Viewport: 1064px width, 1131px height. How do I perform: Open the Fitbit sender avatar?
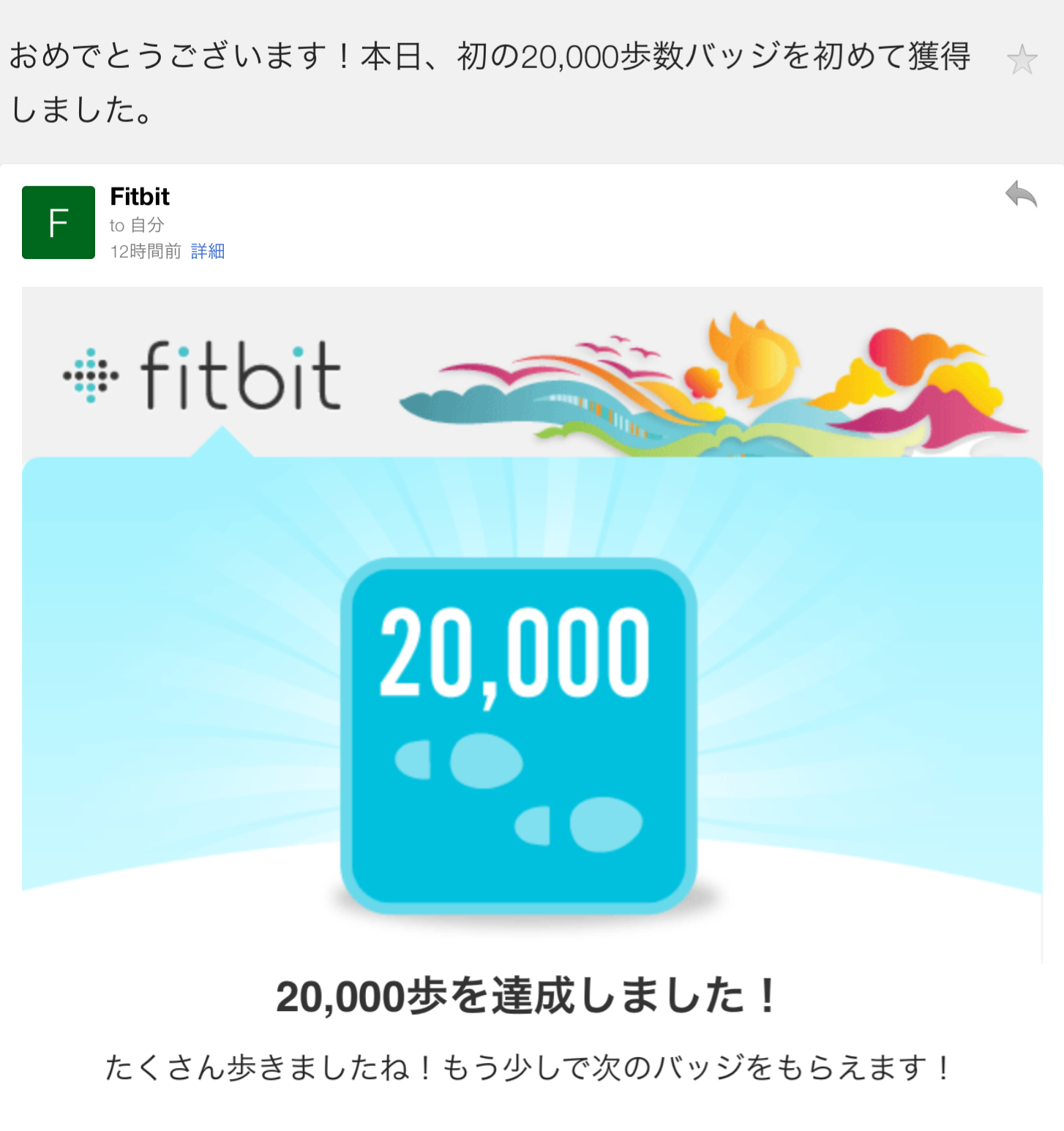click(59, 222)
